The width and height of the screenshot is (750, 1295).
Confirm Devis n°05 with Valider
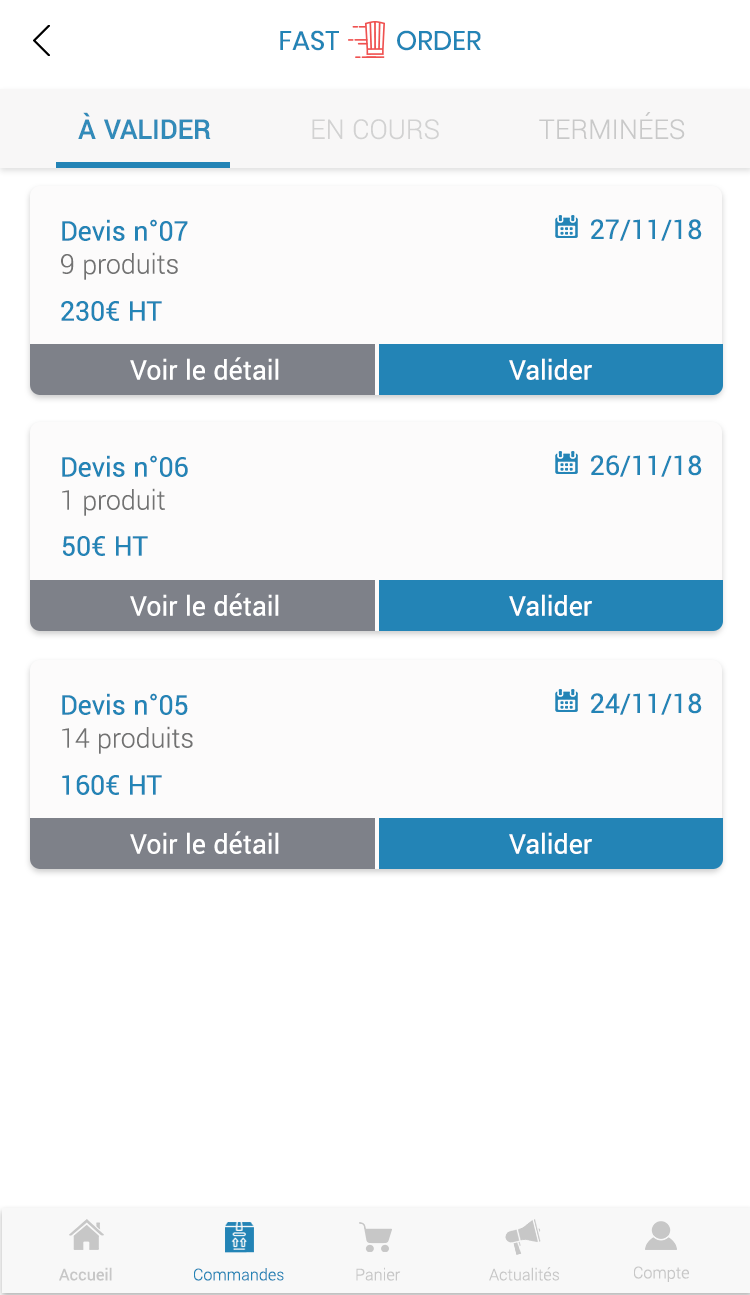click(x=550, y=844)
